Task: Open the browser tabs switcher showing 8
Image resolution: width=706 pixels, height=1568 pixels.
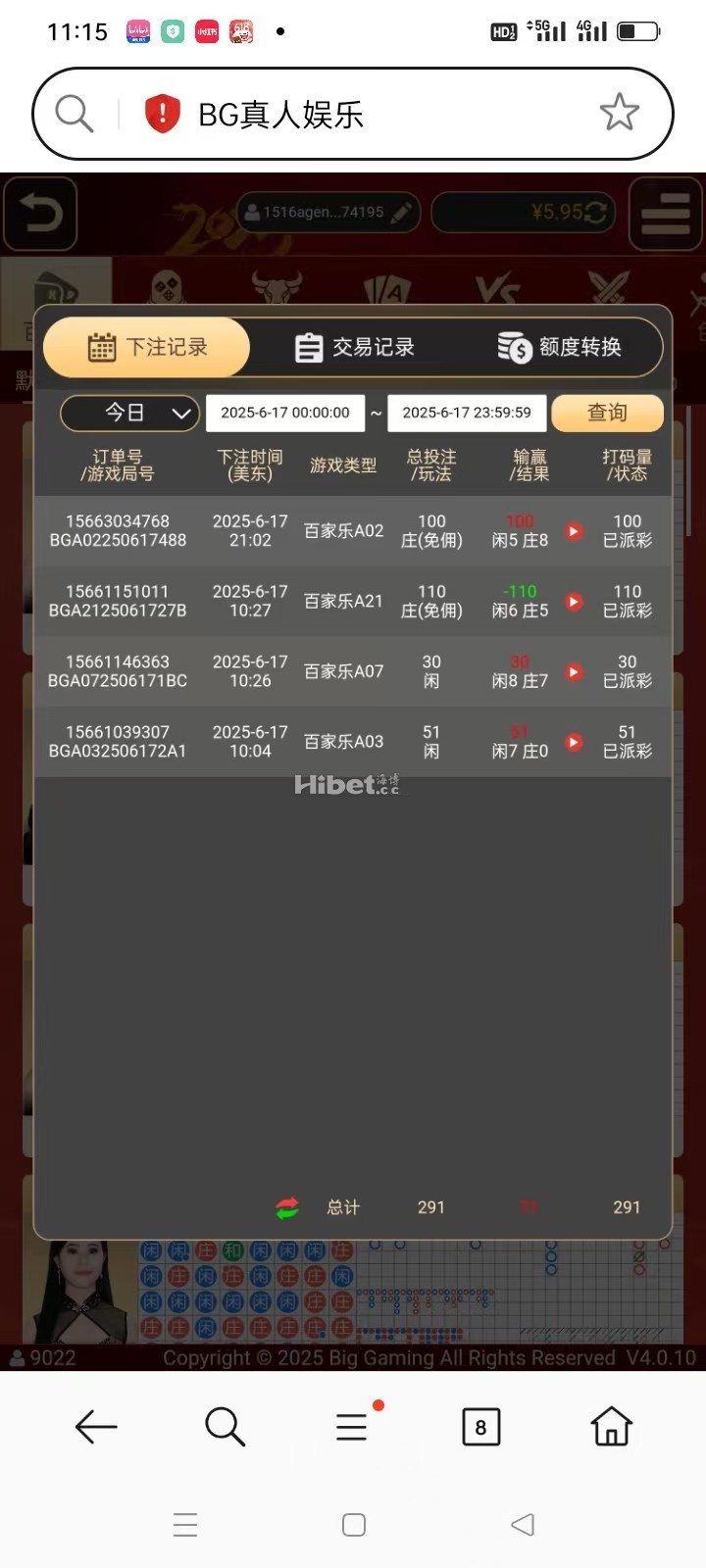Action: click(480, 1427)
